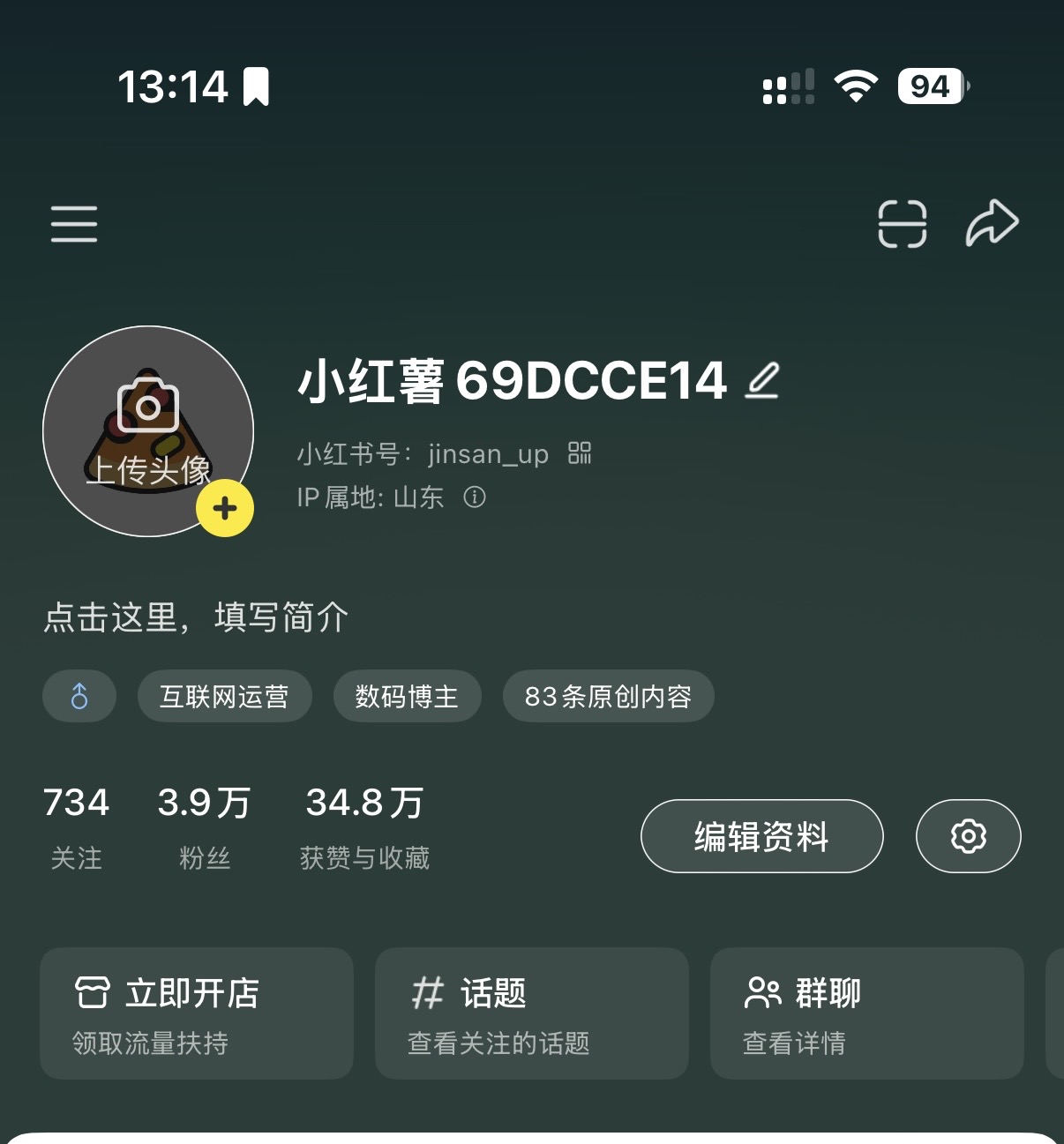Tap the 编辑资料 button
1064x1144 pixels.
tap(761, 836)
